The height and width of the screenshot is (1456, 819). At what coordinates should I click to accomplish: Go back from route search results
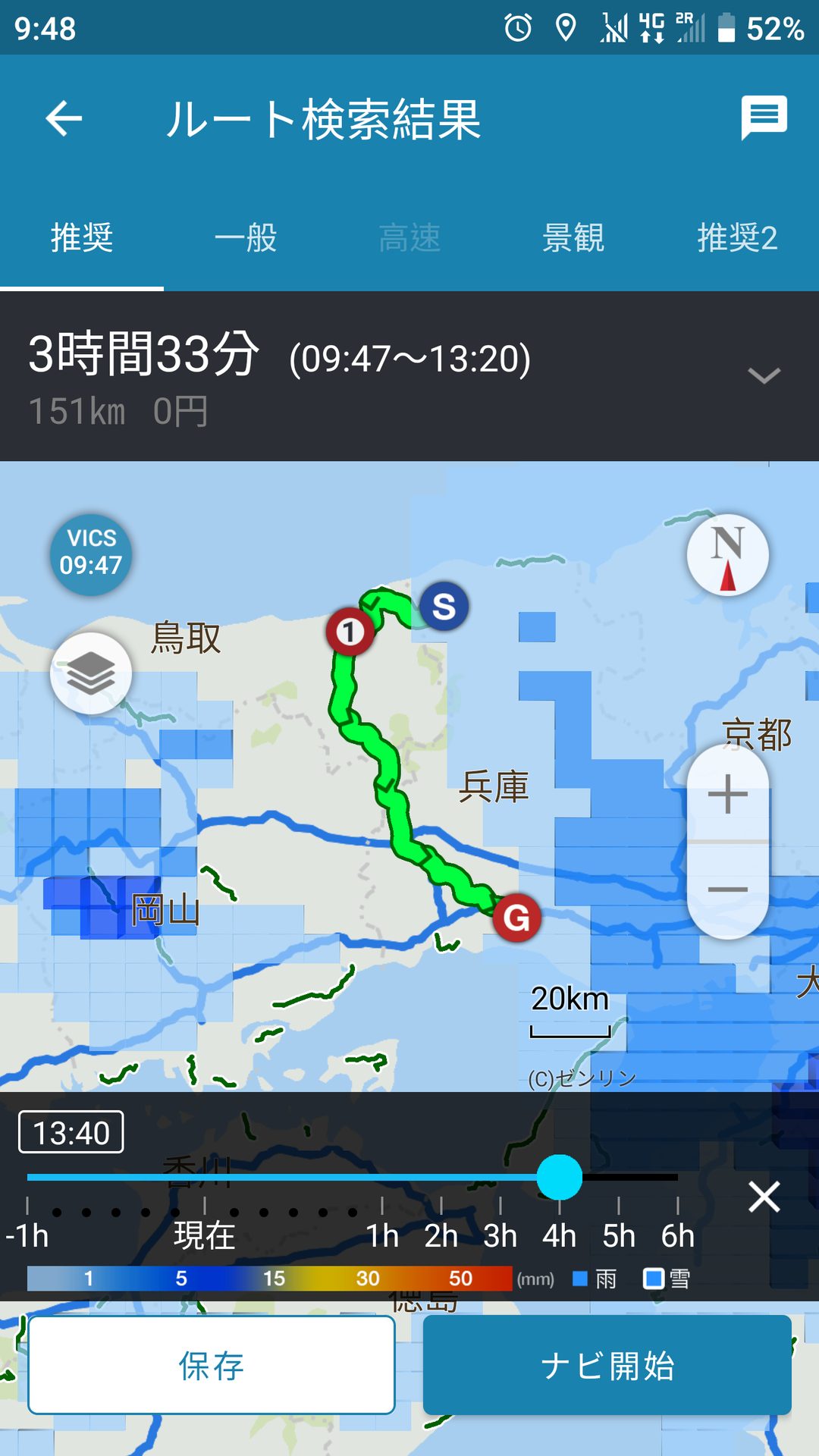click(64, 118)
